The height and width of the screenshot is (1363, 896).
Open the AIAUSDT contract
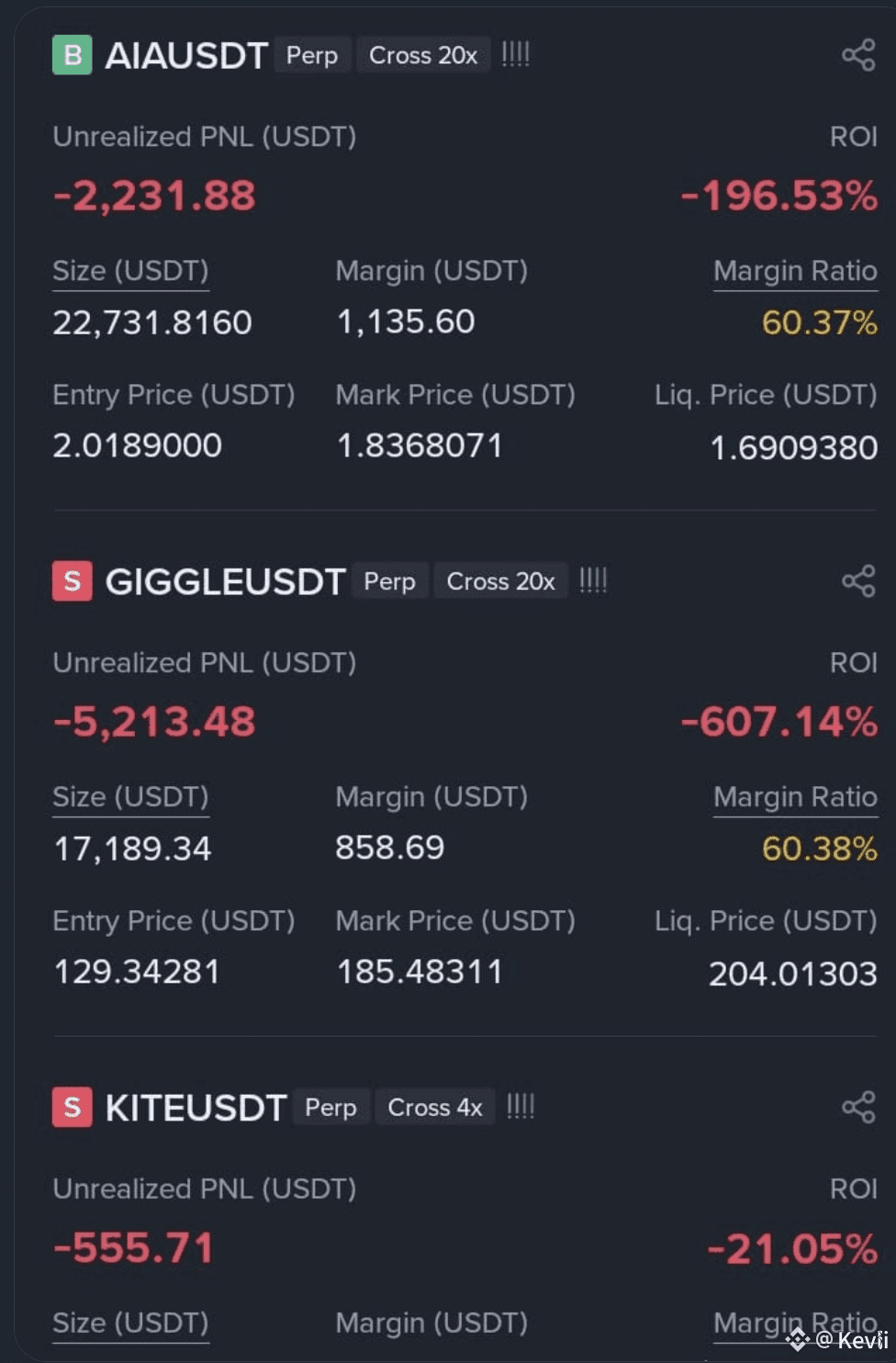coord(186,56)
